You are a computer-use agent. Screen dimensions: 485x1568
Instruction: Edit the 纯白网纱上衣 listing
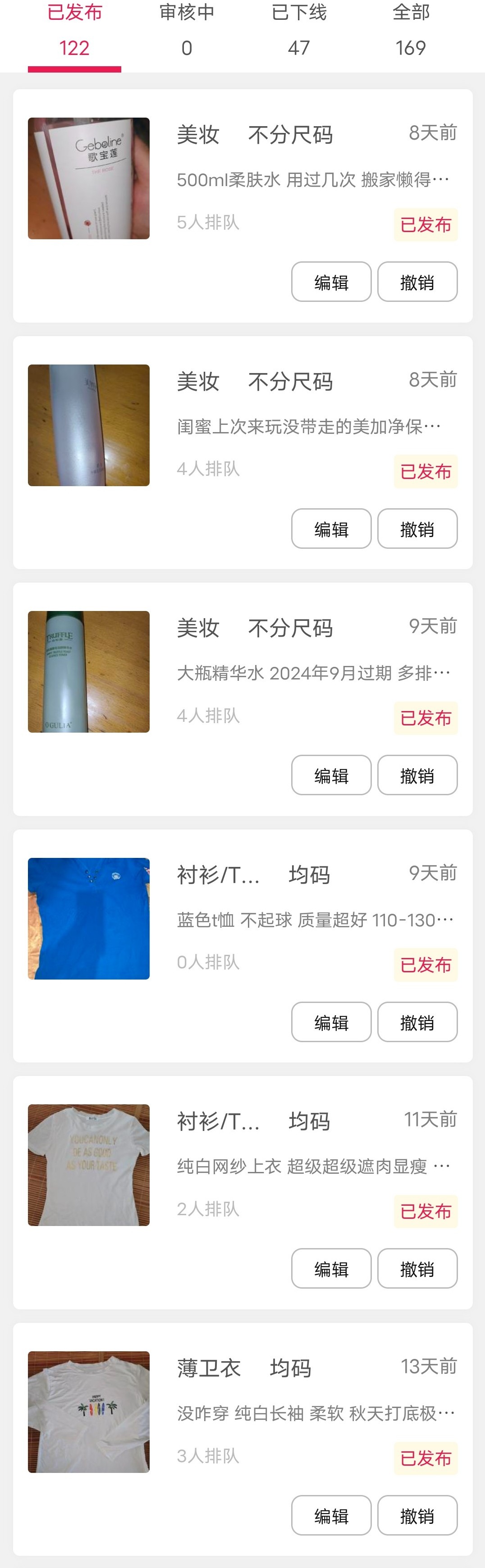click(x=331, y=1268)
